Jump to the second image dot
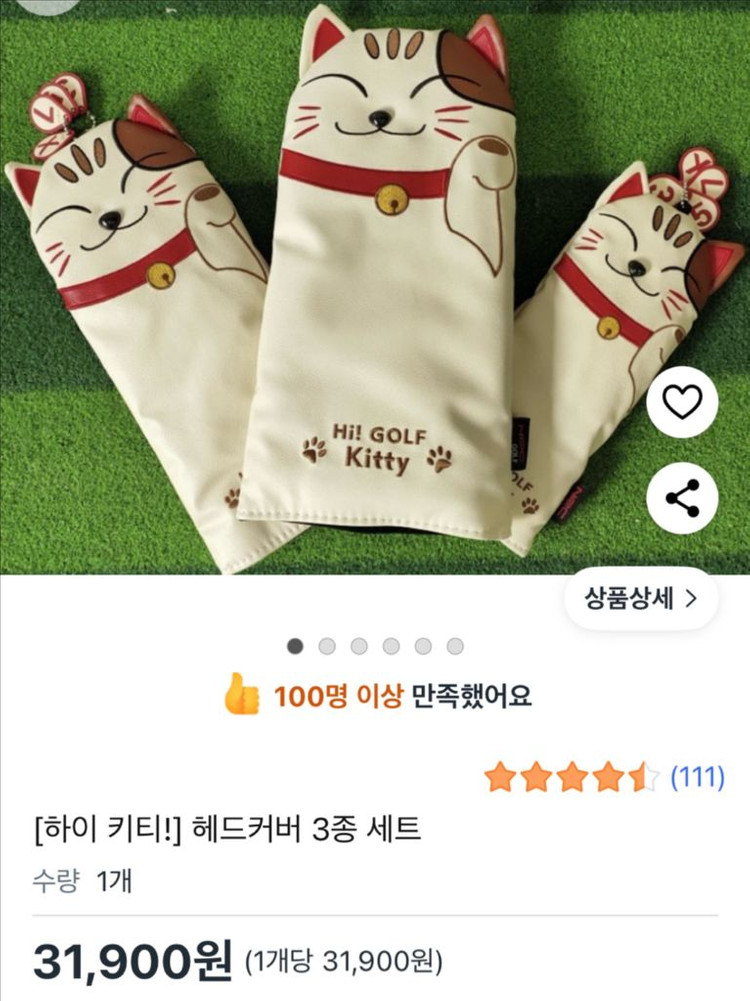750x1001 pixels. click(x=327, y=646)
